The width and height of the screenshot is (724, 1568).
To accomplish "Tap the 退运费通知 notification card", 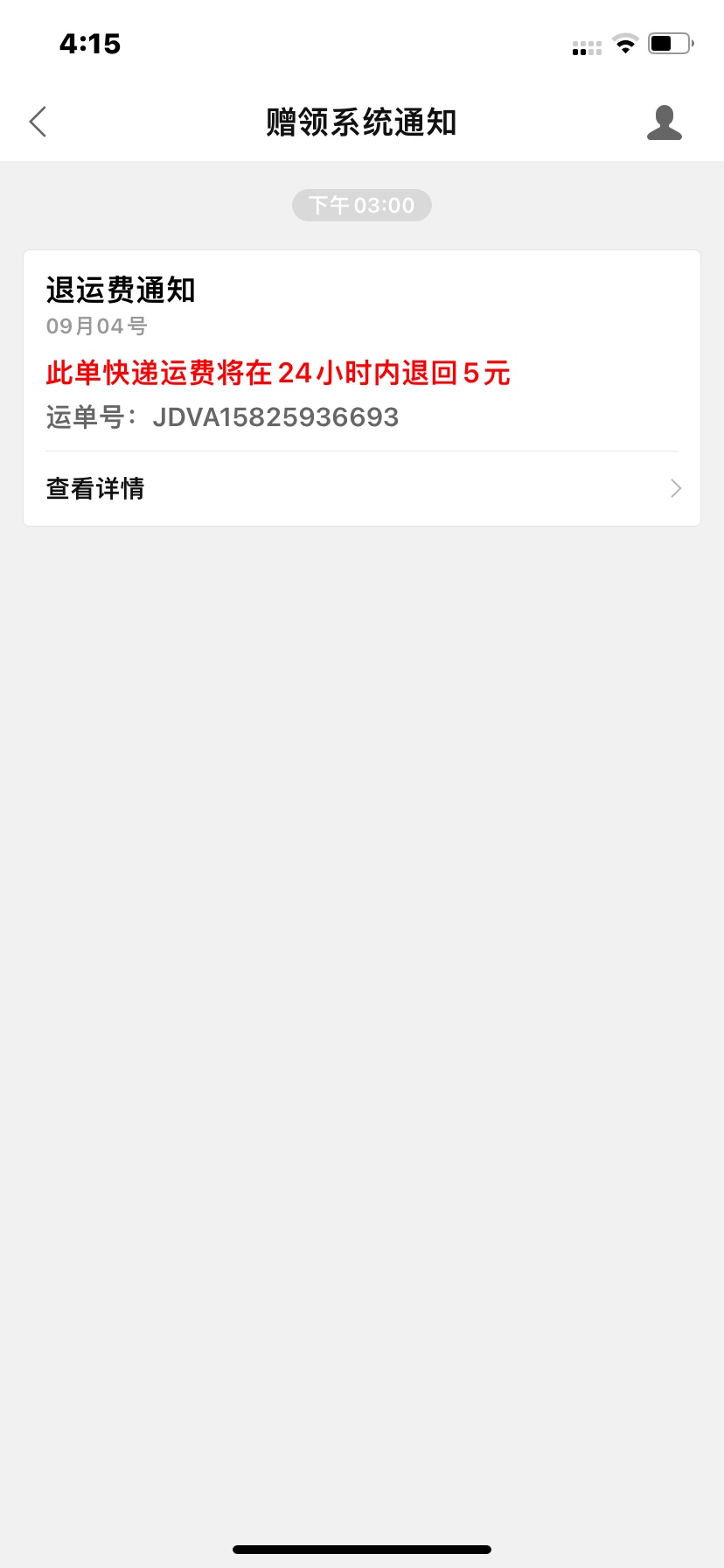I will [361, 352].
